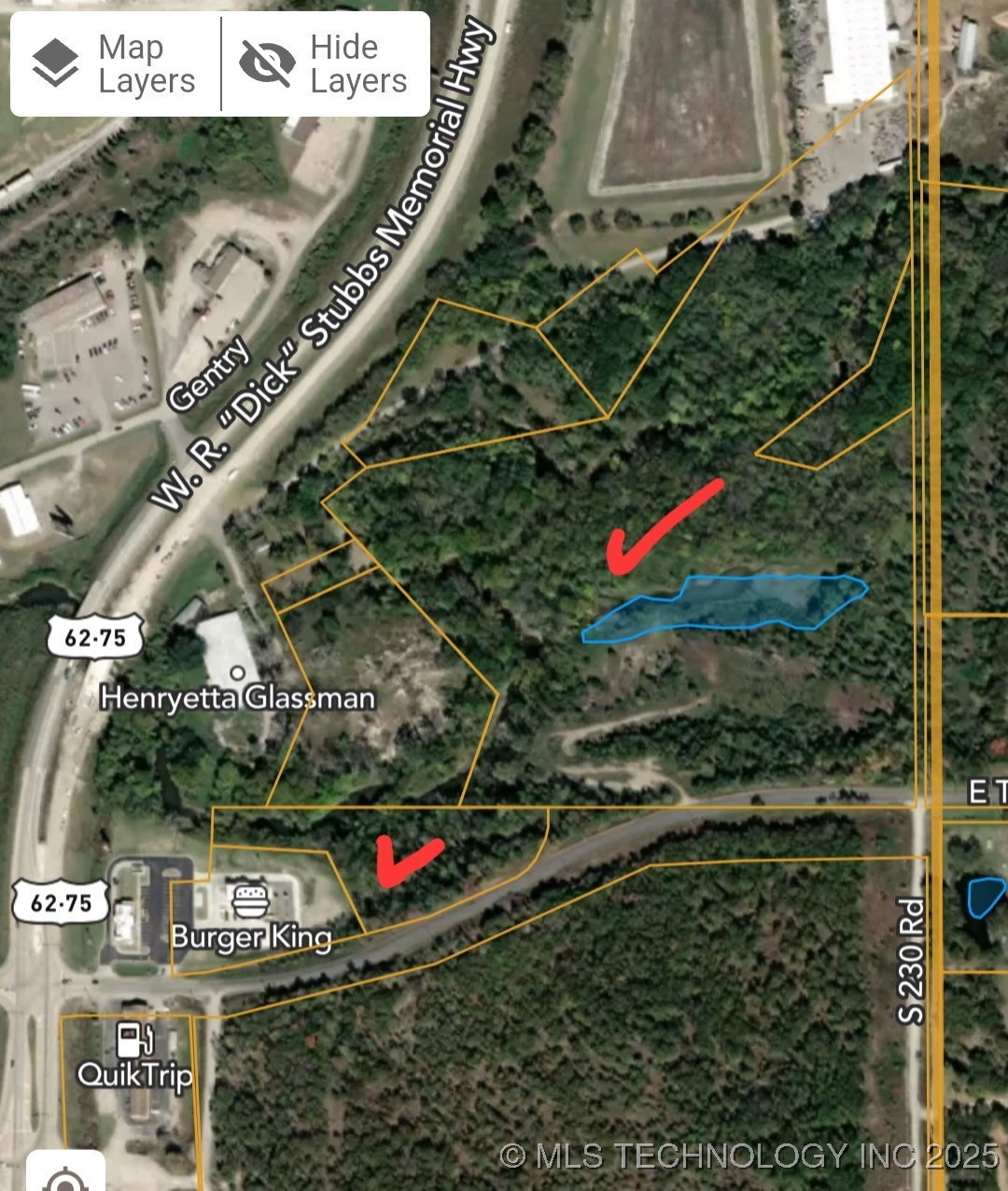Tap Hide Layers button
This screenshot has width=1008, height=1191.
[325, 63]
